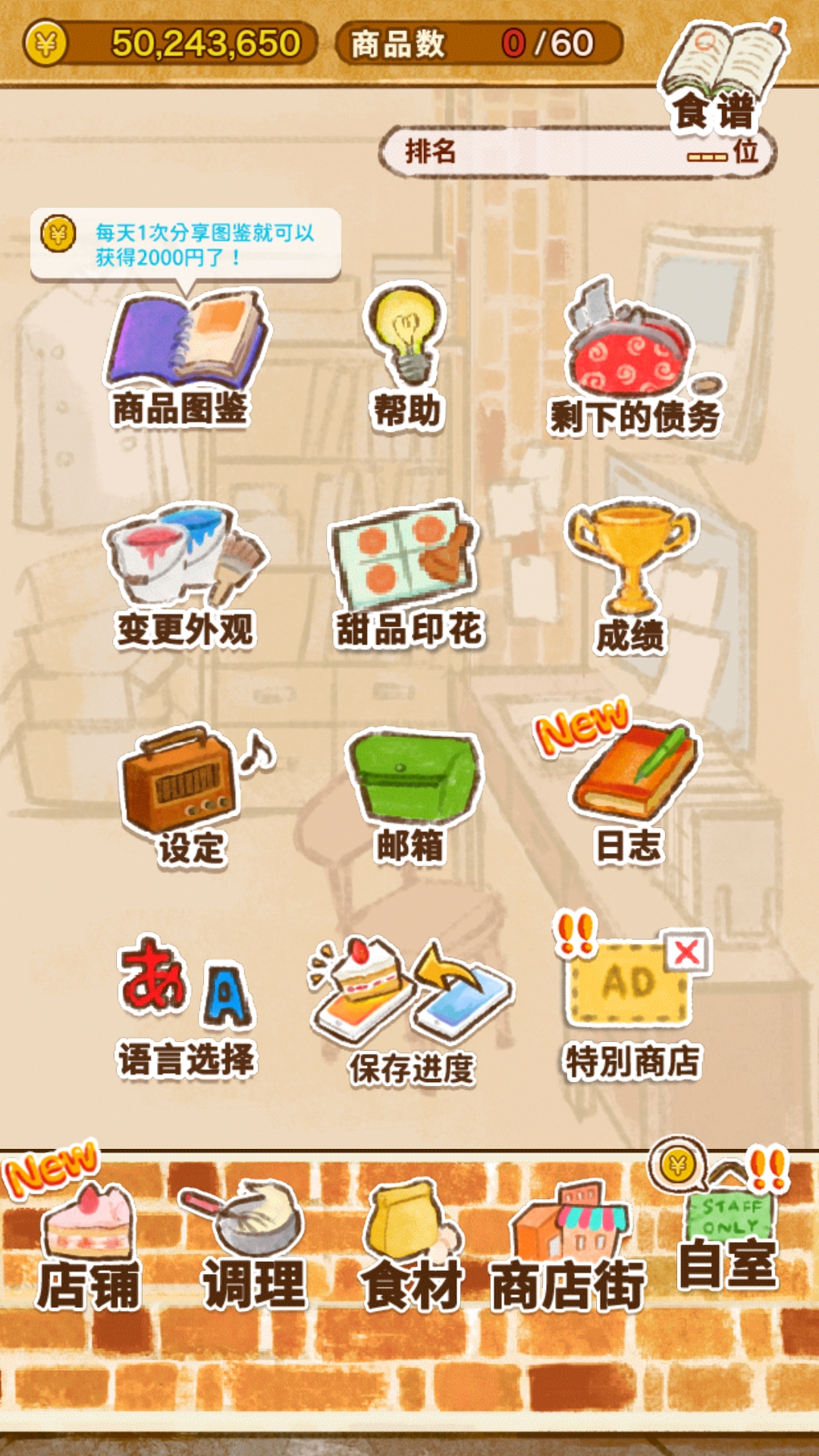
Task: Tap the 帮助 lightbulb
Action: click(407, 356)
